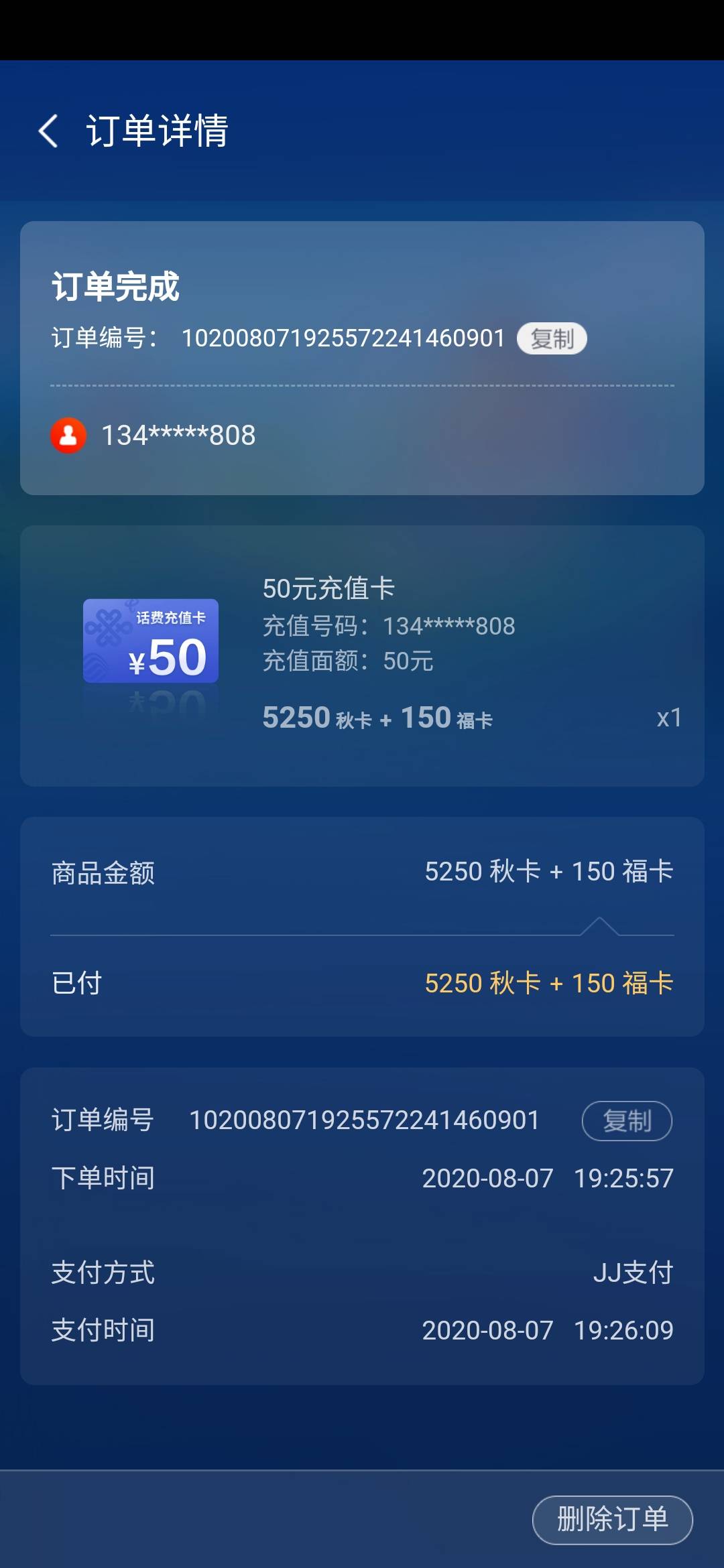
Task: Open the 已付 paid amount breakdown
Action: pyautogui.click(x=550, y=983)
